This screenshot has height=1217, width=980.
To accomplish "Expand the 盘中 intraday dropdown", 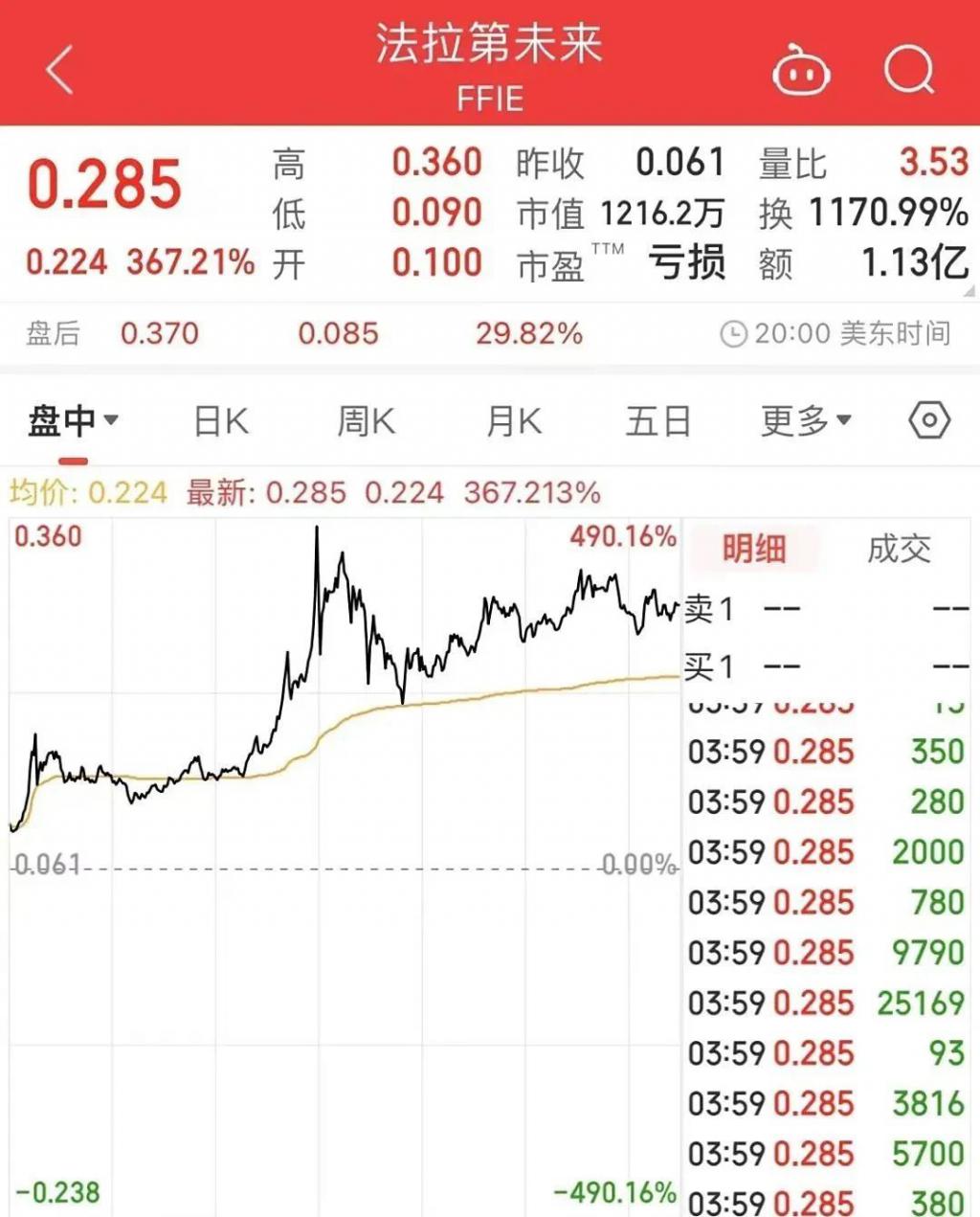I will pyautogui.click(x=73, y=420).
